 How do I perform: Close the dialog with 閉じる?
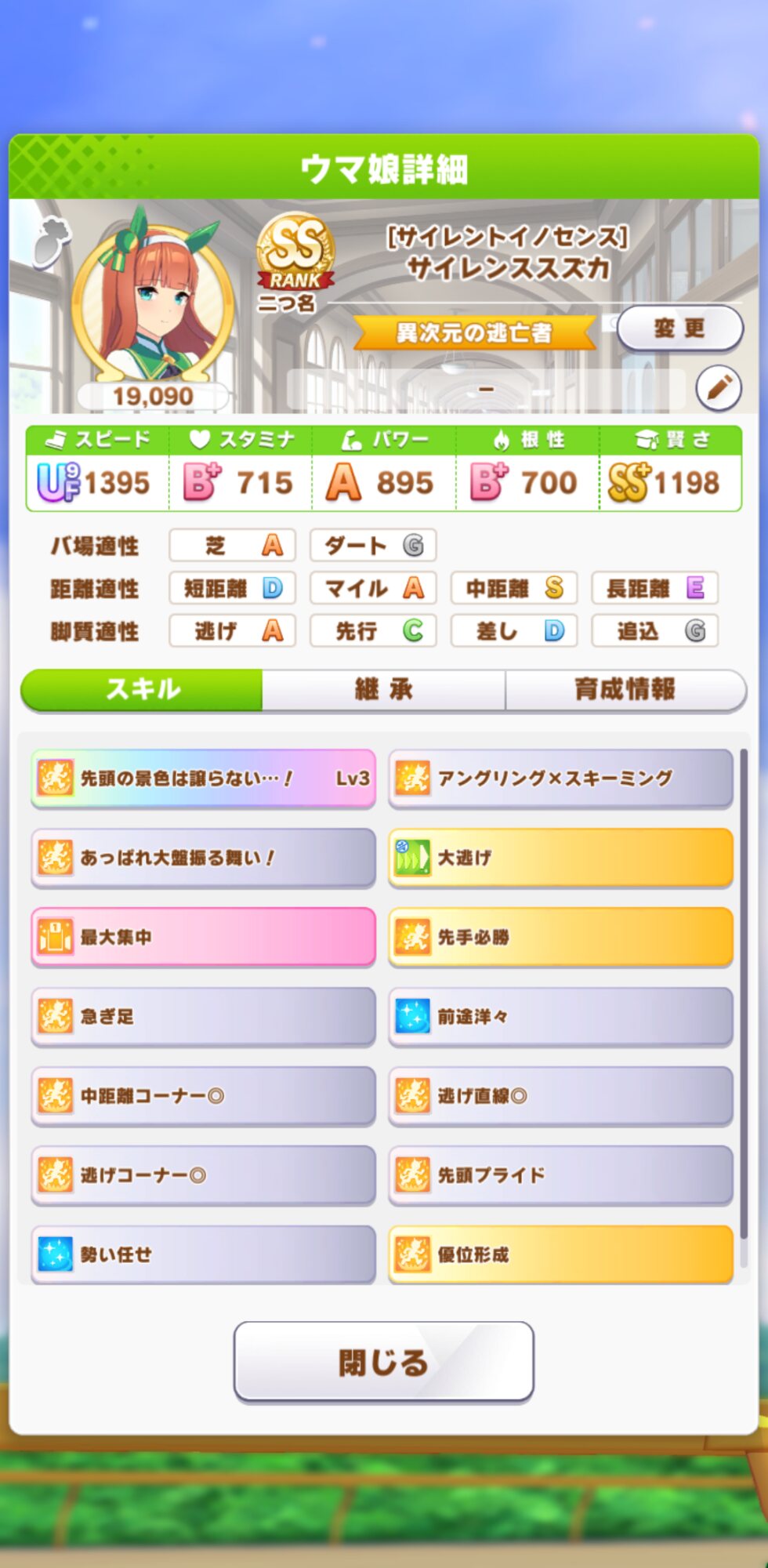383,1362
